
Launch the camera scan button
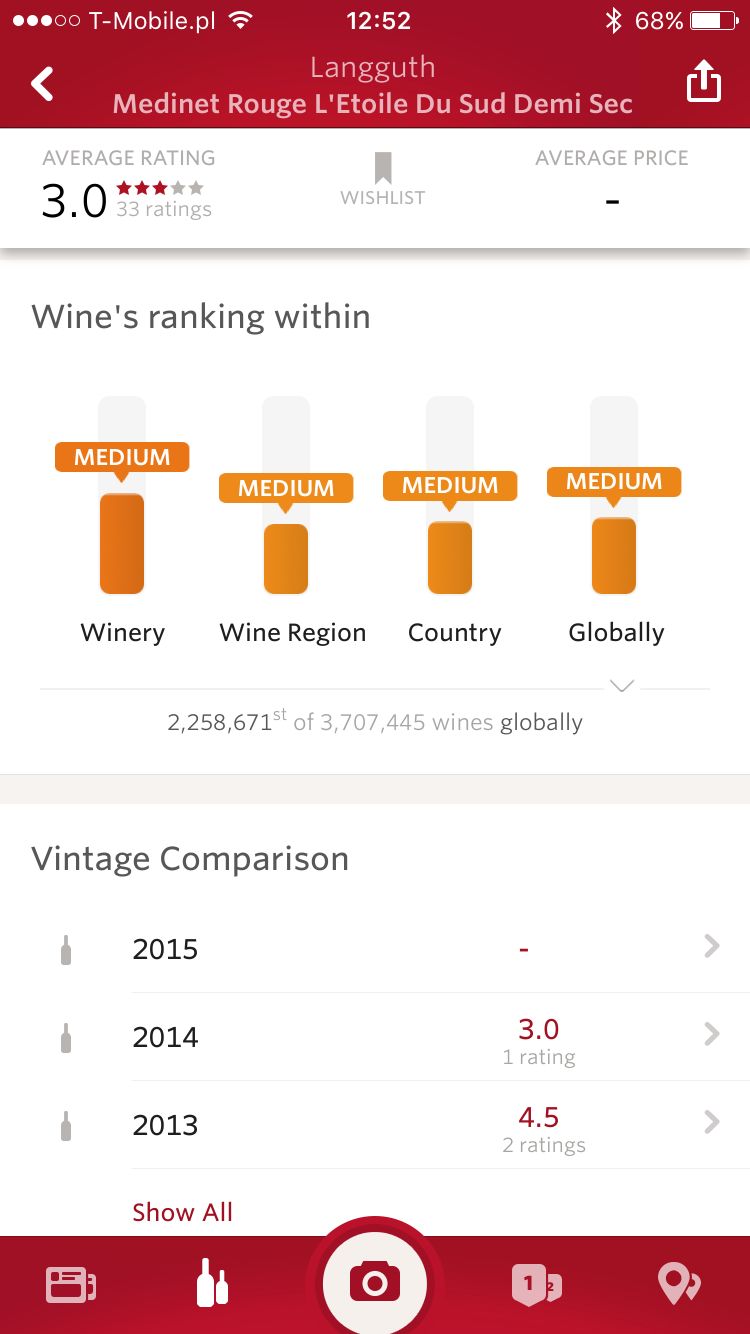click(x=375, y=1282)
